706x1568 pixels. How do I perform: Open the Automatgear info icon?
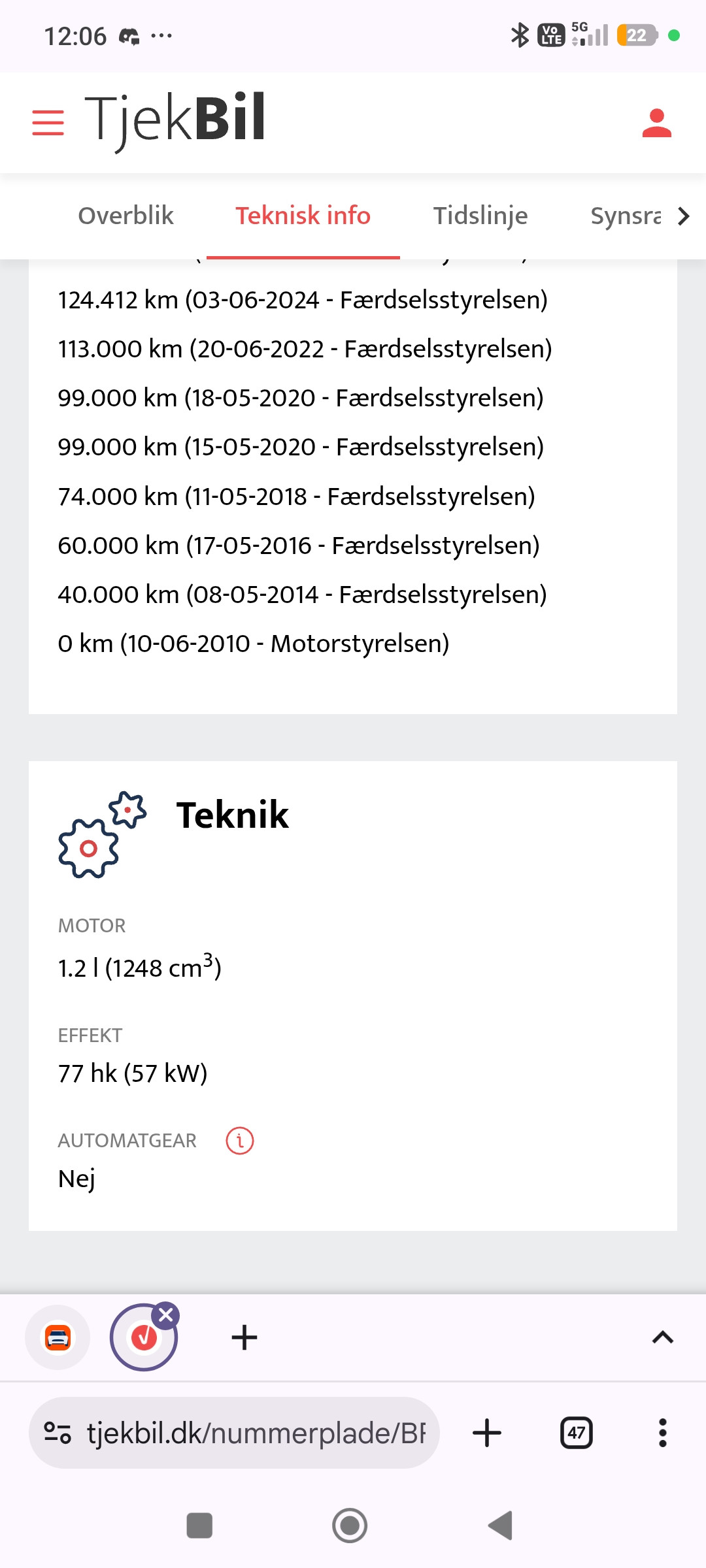point(240,1141)
